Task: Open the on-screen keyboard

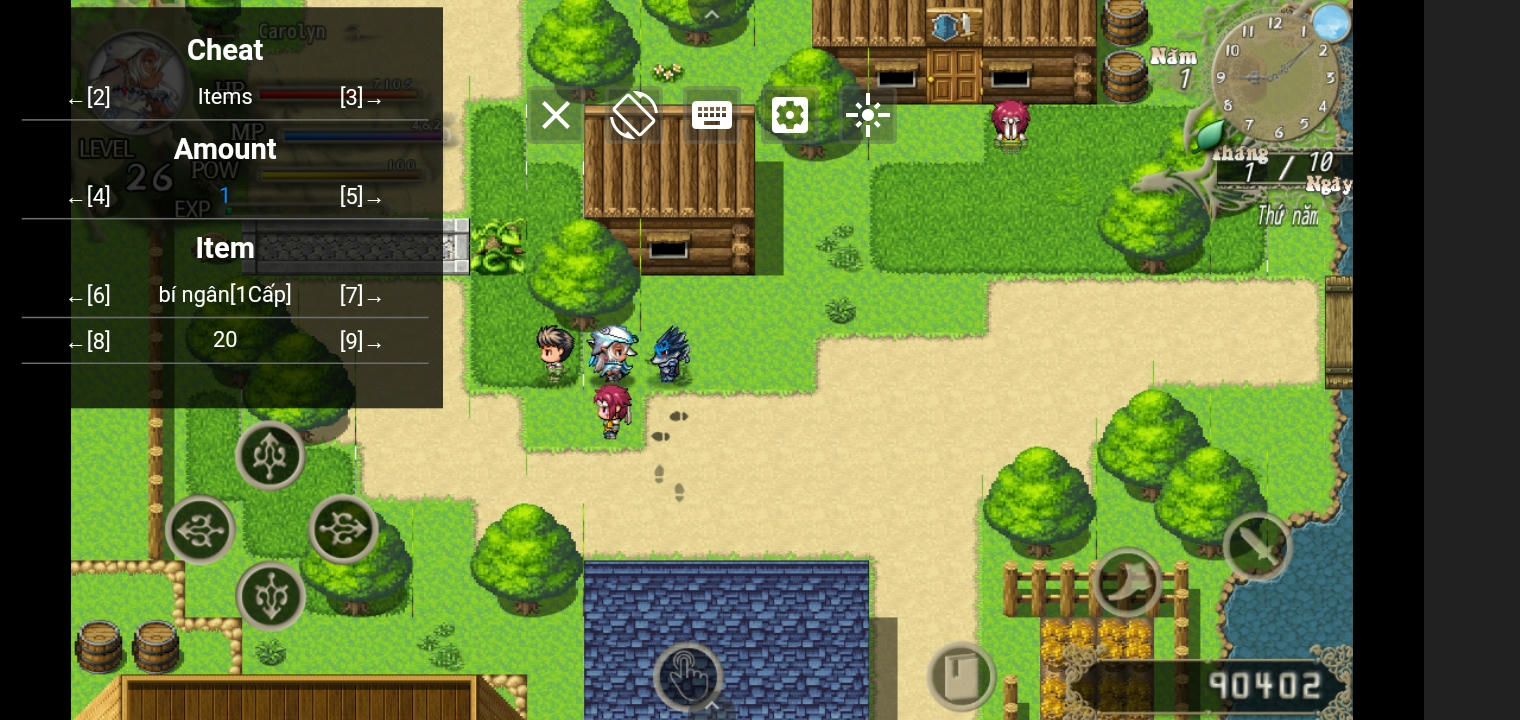Action: 711,116
